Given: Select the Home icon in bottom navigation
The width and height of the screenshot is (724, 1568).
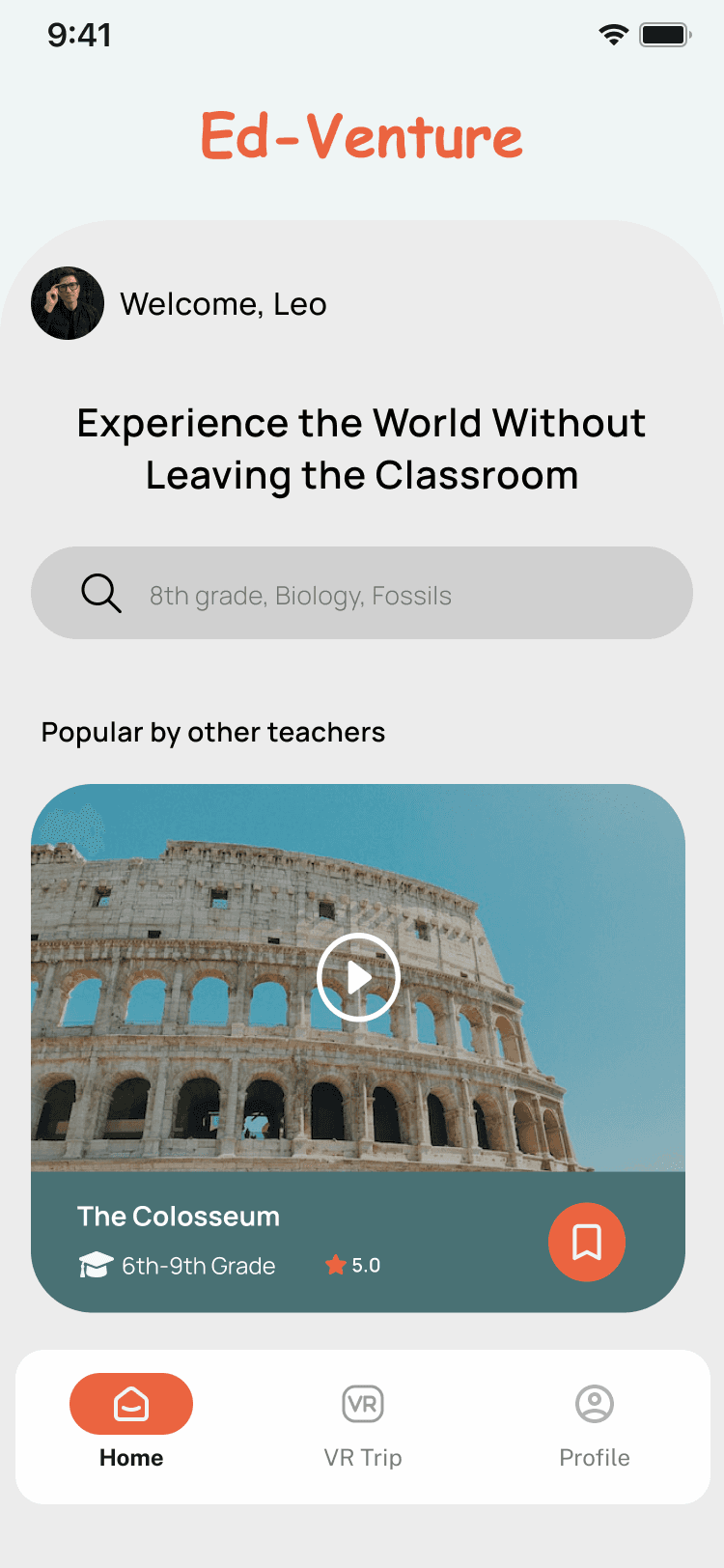Looking at the screenshot, I should 131,1403.
